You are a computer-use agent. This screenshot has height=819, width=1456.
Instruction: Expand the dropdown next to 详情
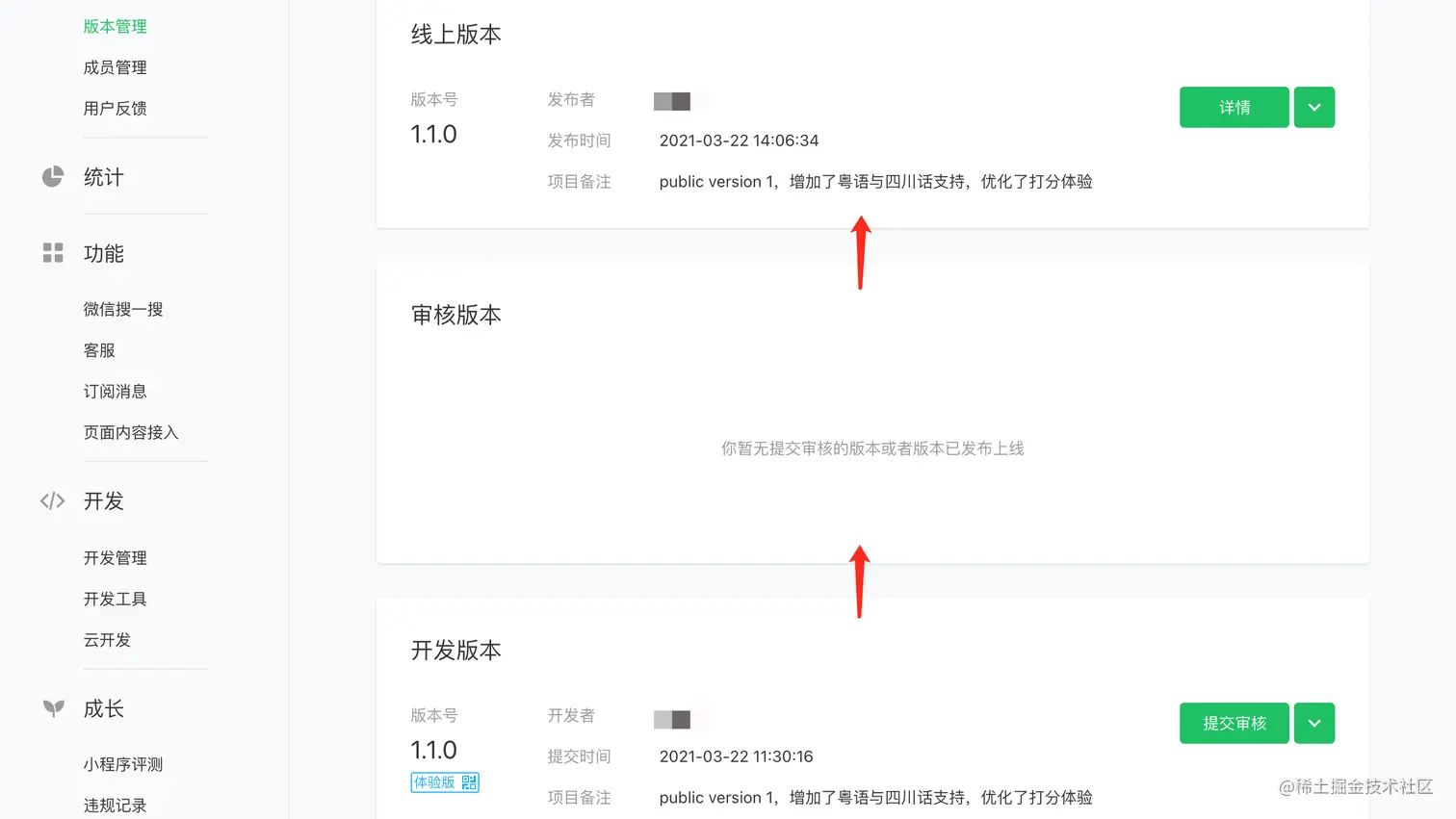pyautogui.click(x=1313, y=107)
